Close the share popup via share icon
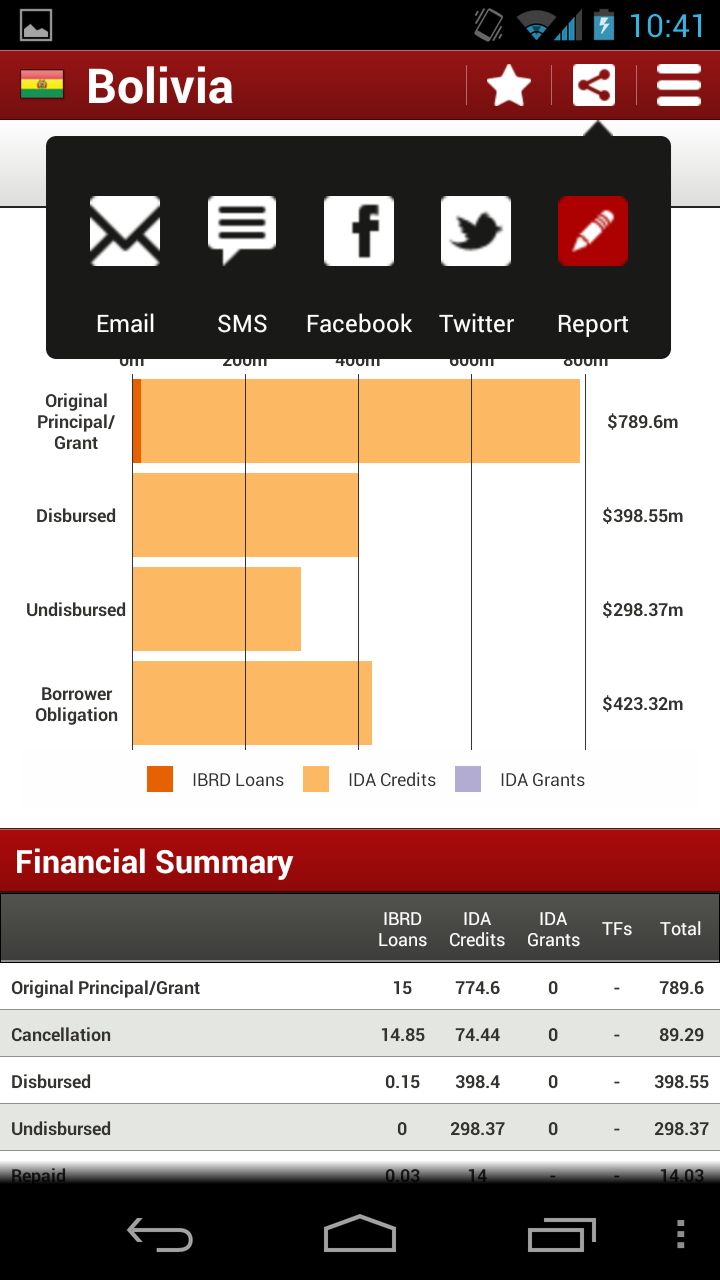Screen dimensions: 720x1280 (x=594, y=86)
